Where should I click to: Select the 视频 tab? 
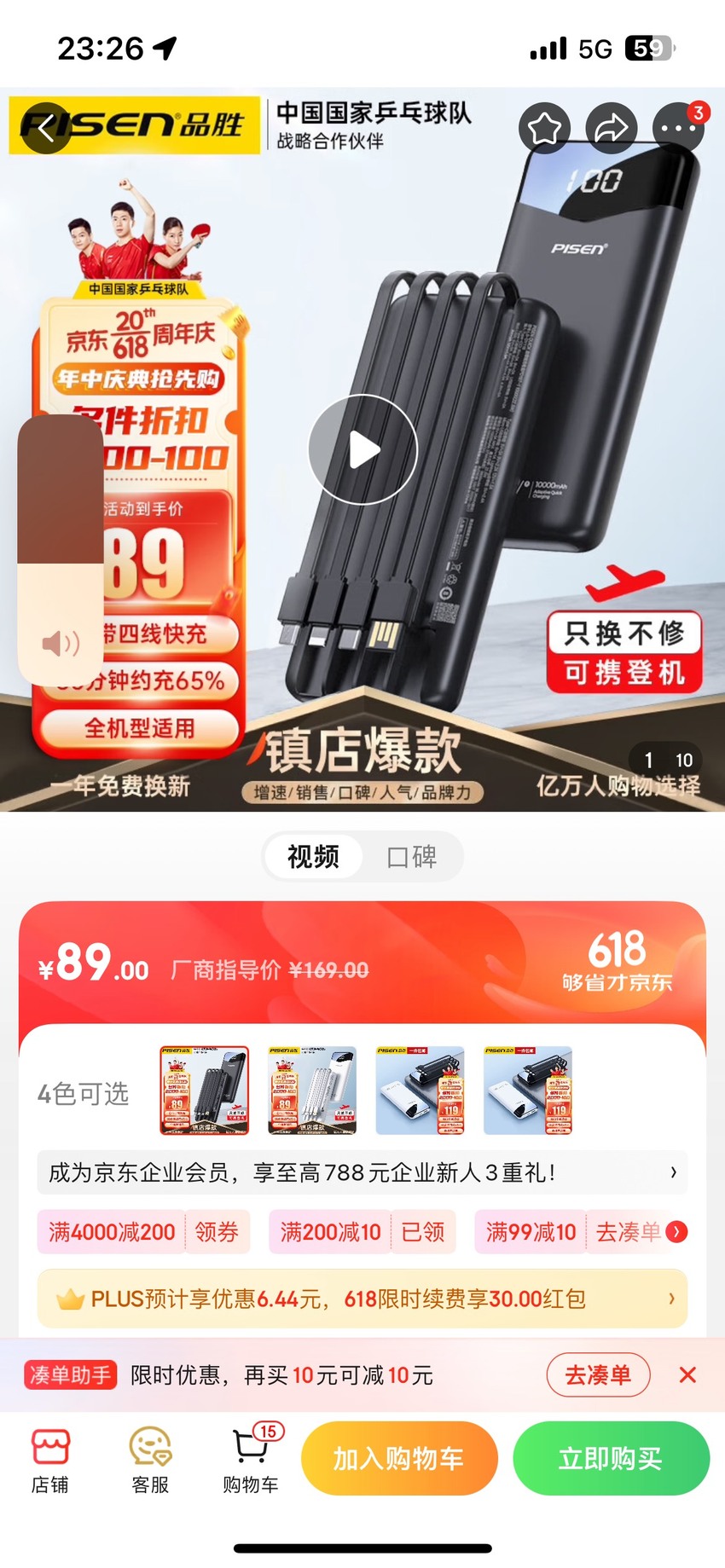tap(313, 856)
